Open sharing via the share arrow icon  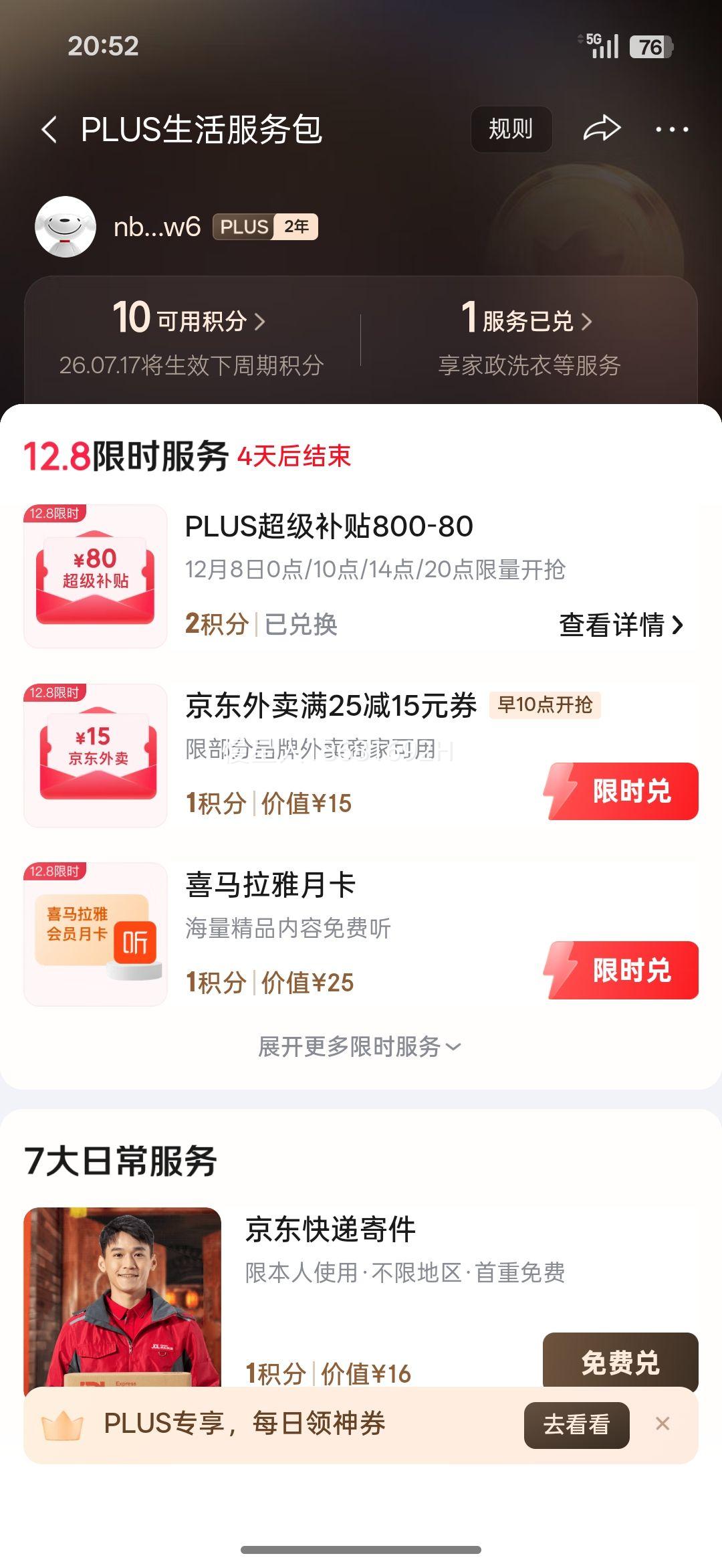coord(600,128)
